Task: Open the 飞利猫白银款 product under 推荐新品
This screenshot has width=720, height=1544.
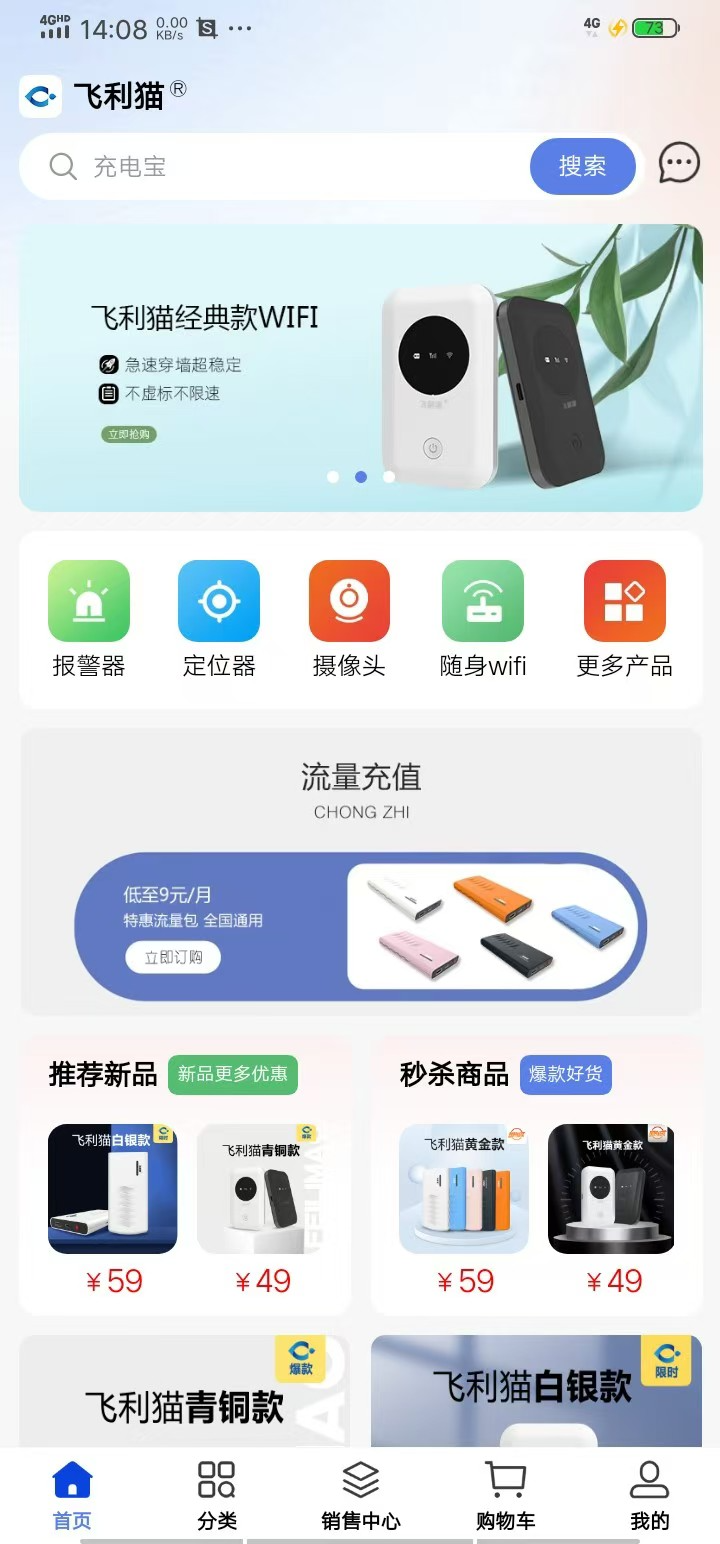Action: click(x=113, y=1189)
